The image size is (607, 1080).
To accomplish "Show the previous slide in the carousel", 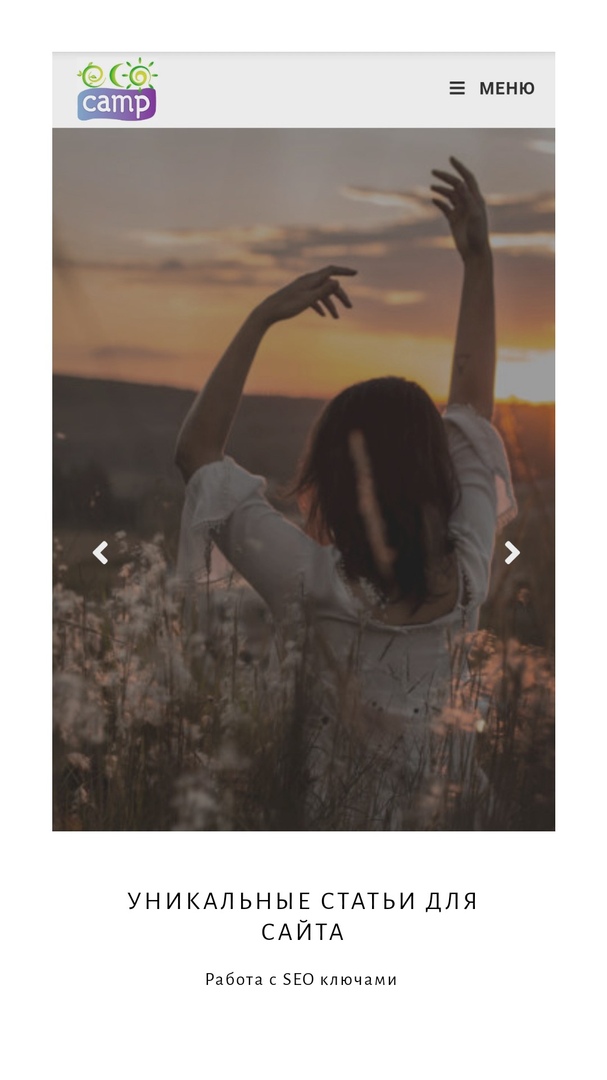I will (100, 553).
